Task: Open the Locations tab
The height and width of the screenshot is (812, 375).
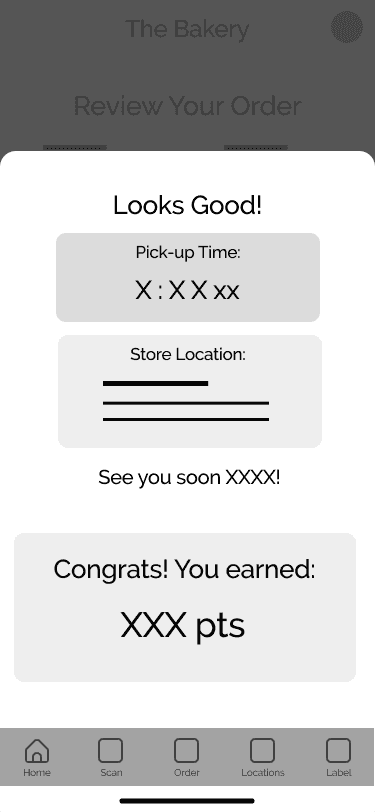Action: (263, 758)
